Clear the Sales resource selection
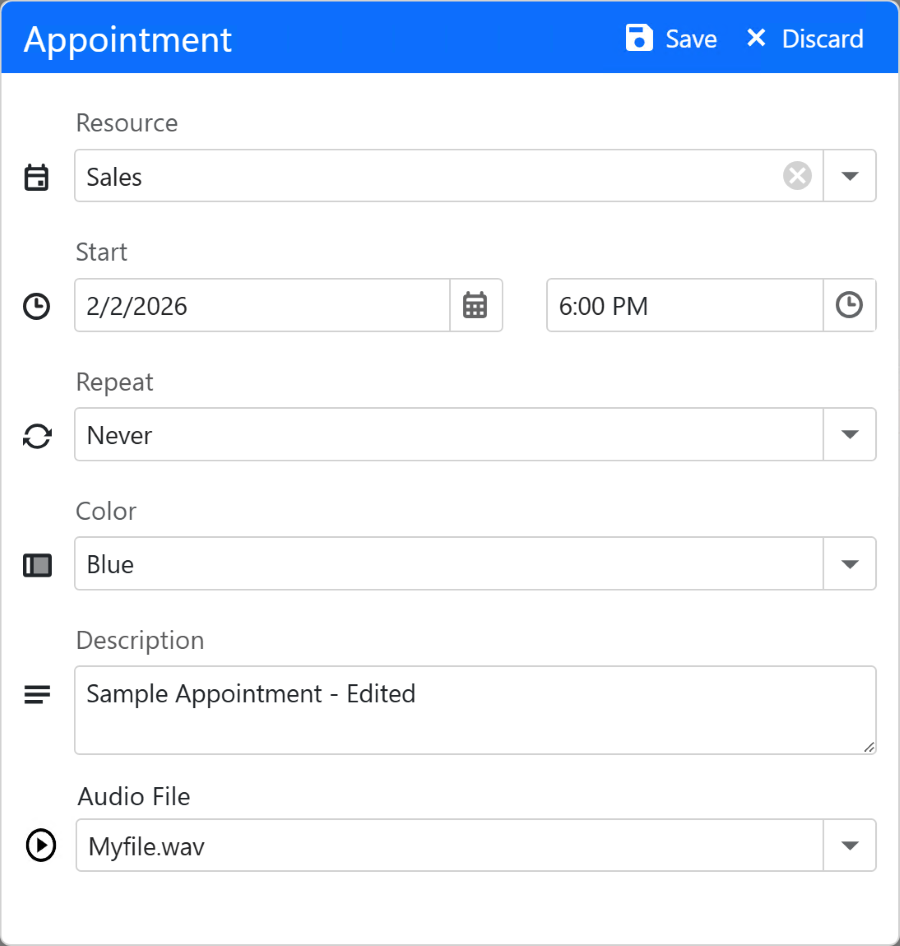 797,177
